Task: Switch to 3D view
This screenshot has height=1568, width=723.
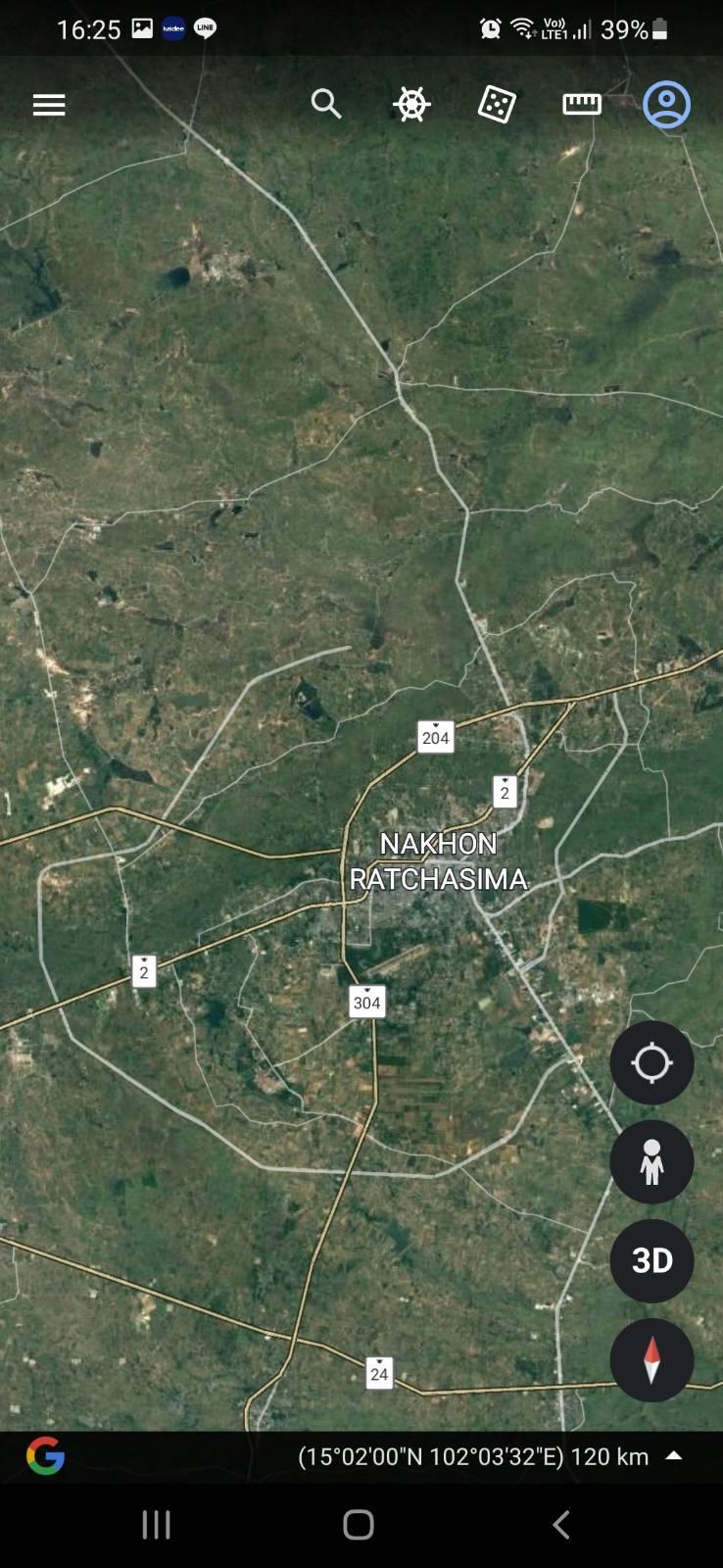Action: (651, 1261)
